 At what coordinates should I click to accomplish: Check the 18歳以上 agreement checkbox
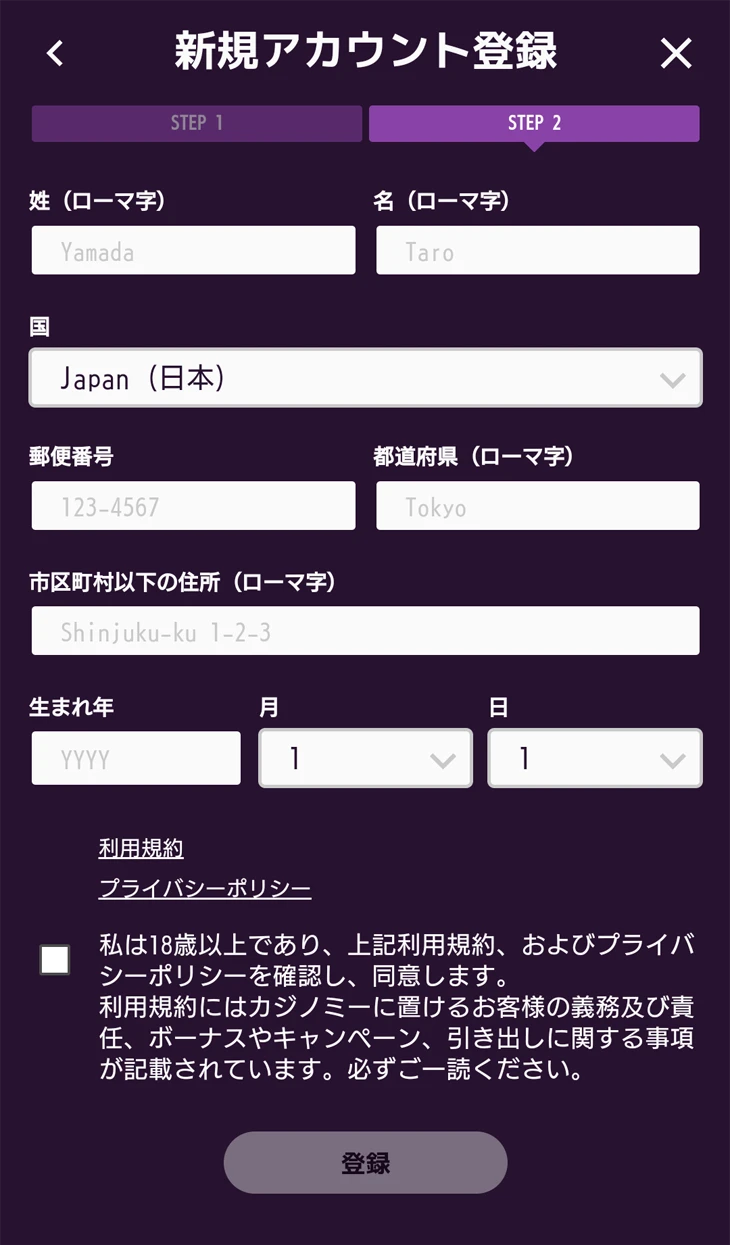pos(55,960)
